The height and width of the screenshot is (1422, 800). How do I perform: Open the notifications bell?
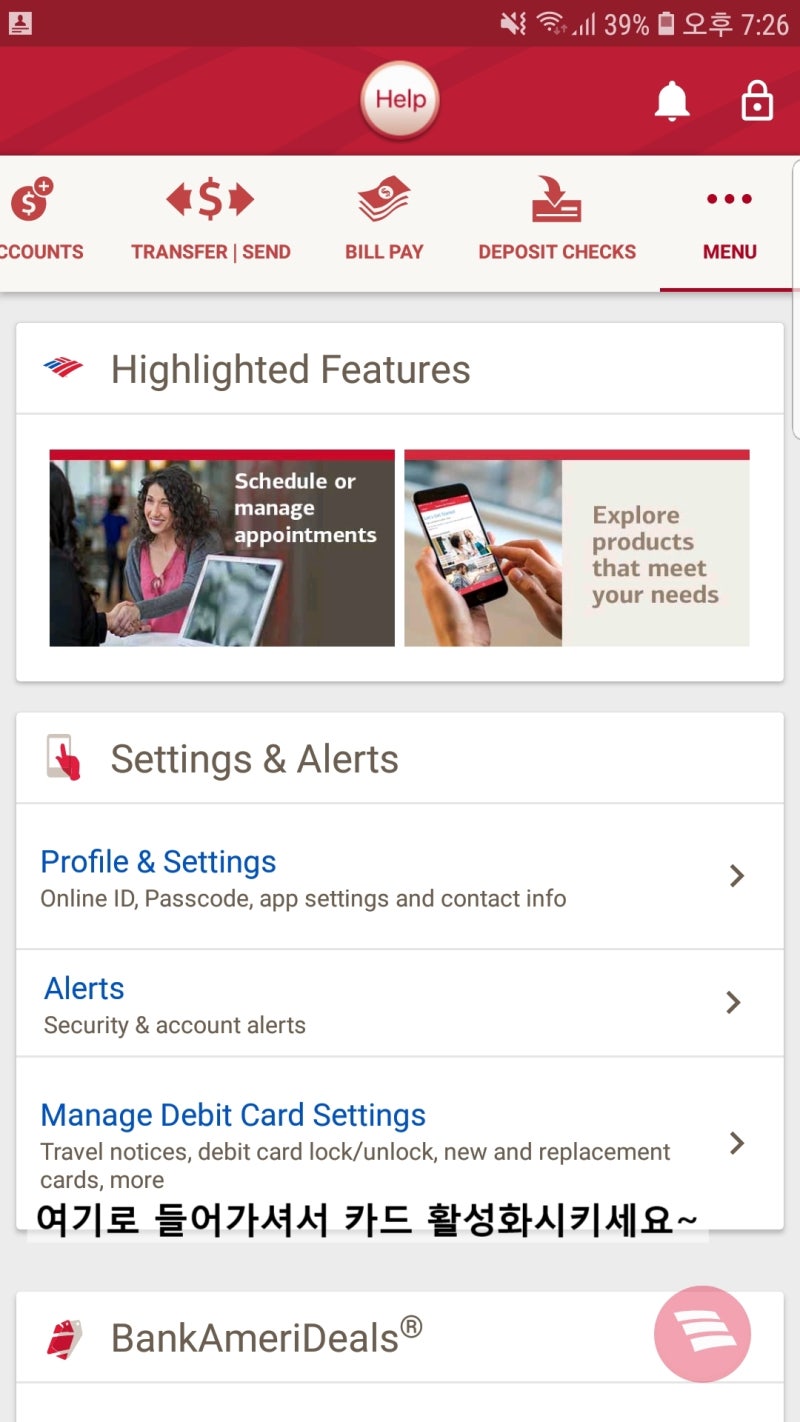tap(672, 101)
